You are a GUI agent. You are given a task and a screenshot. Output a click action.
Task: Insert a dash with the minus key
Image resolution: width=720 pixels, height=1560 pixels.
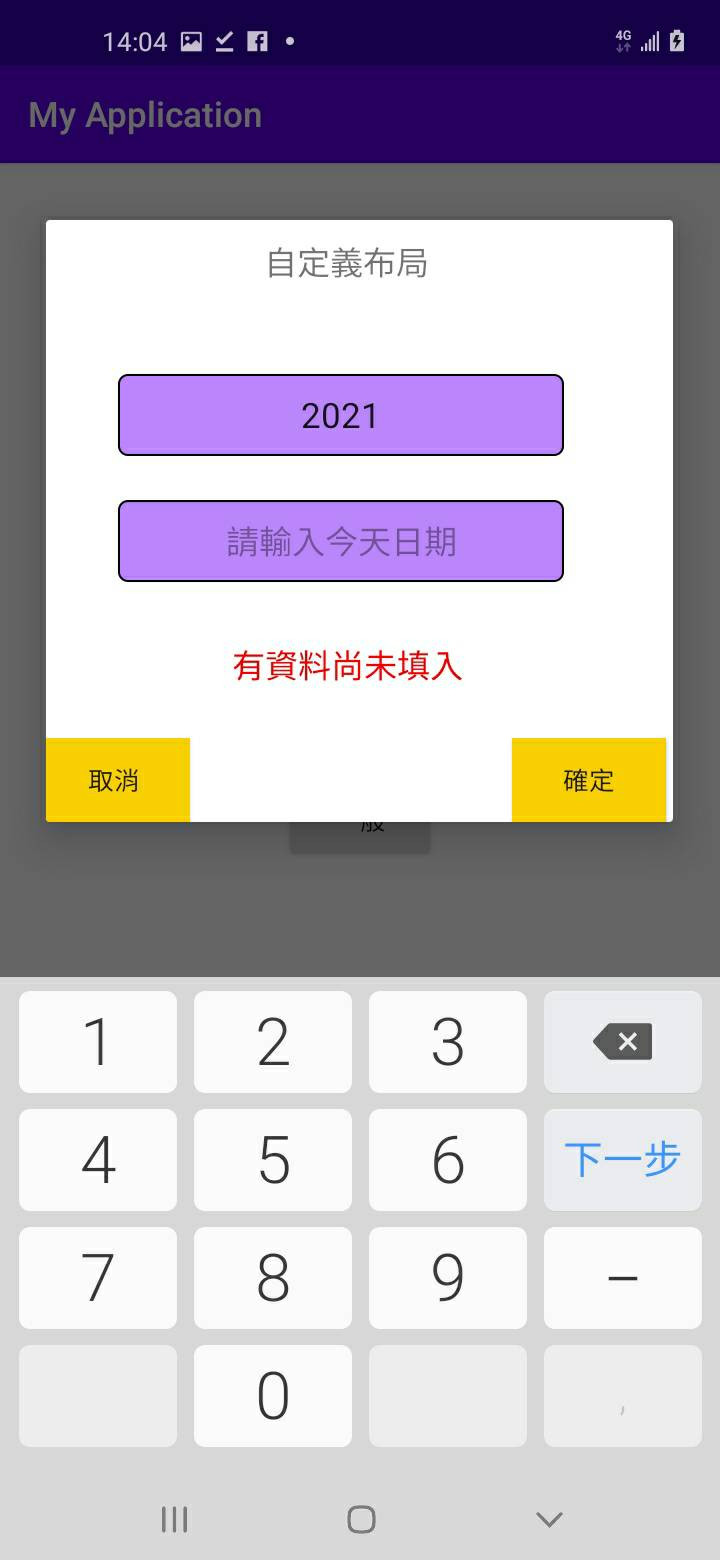[622, 1278]
